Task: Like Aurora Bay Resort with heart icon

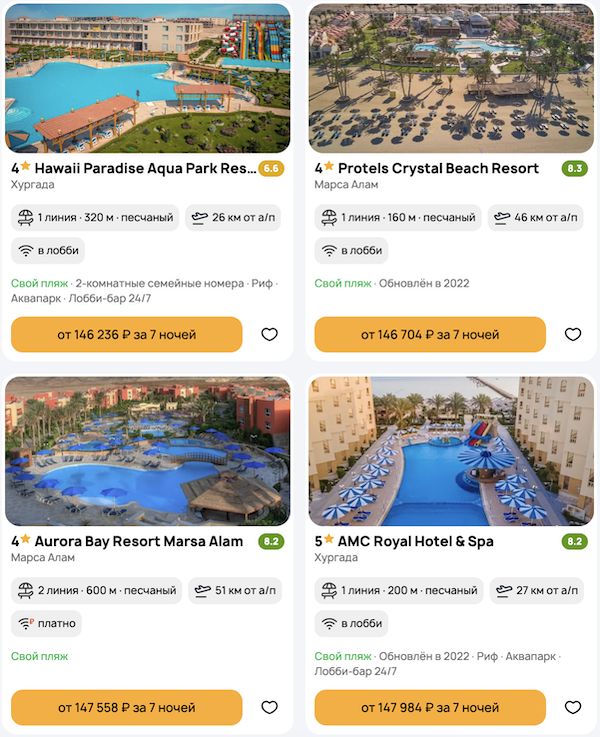Action: tap(269, 707)
